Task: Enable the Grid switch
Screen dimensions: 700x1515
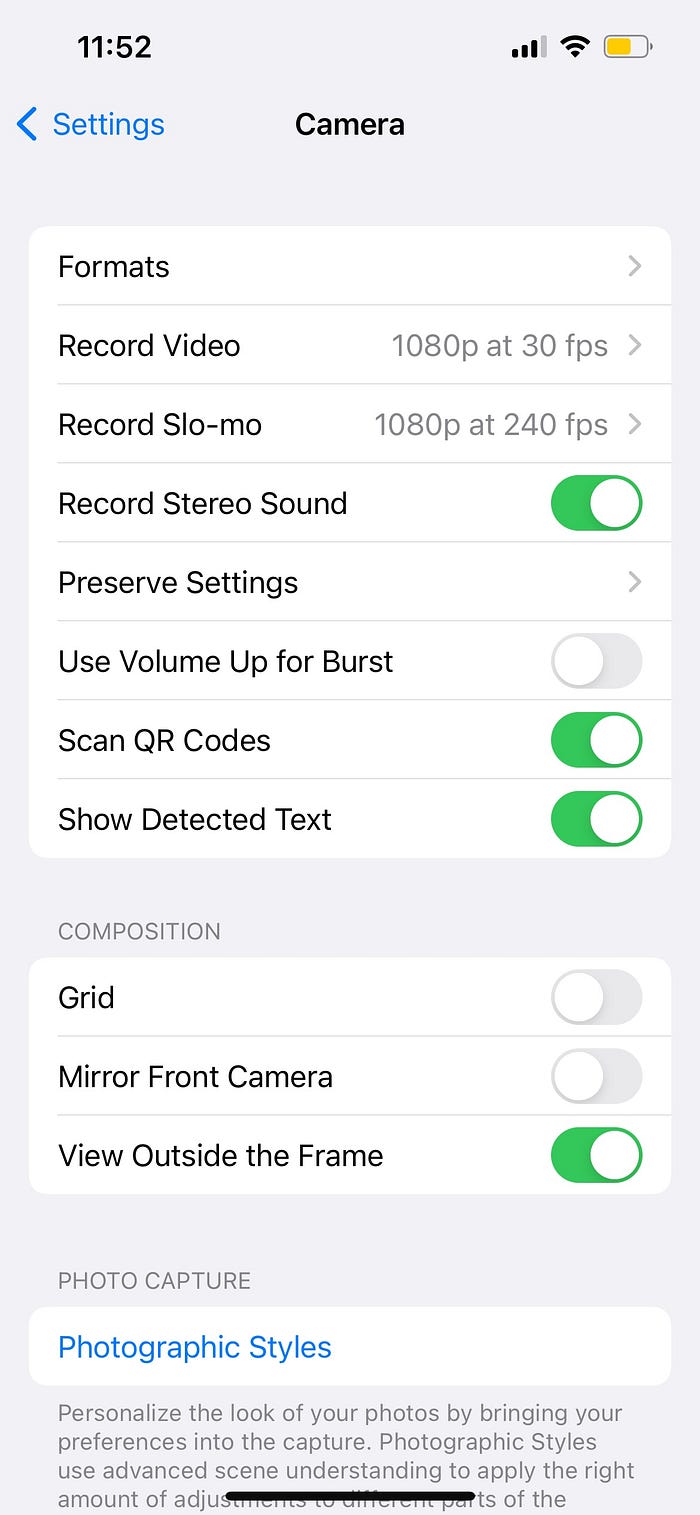Action: click(x=596, y=997)
